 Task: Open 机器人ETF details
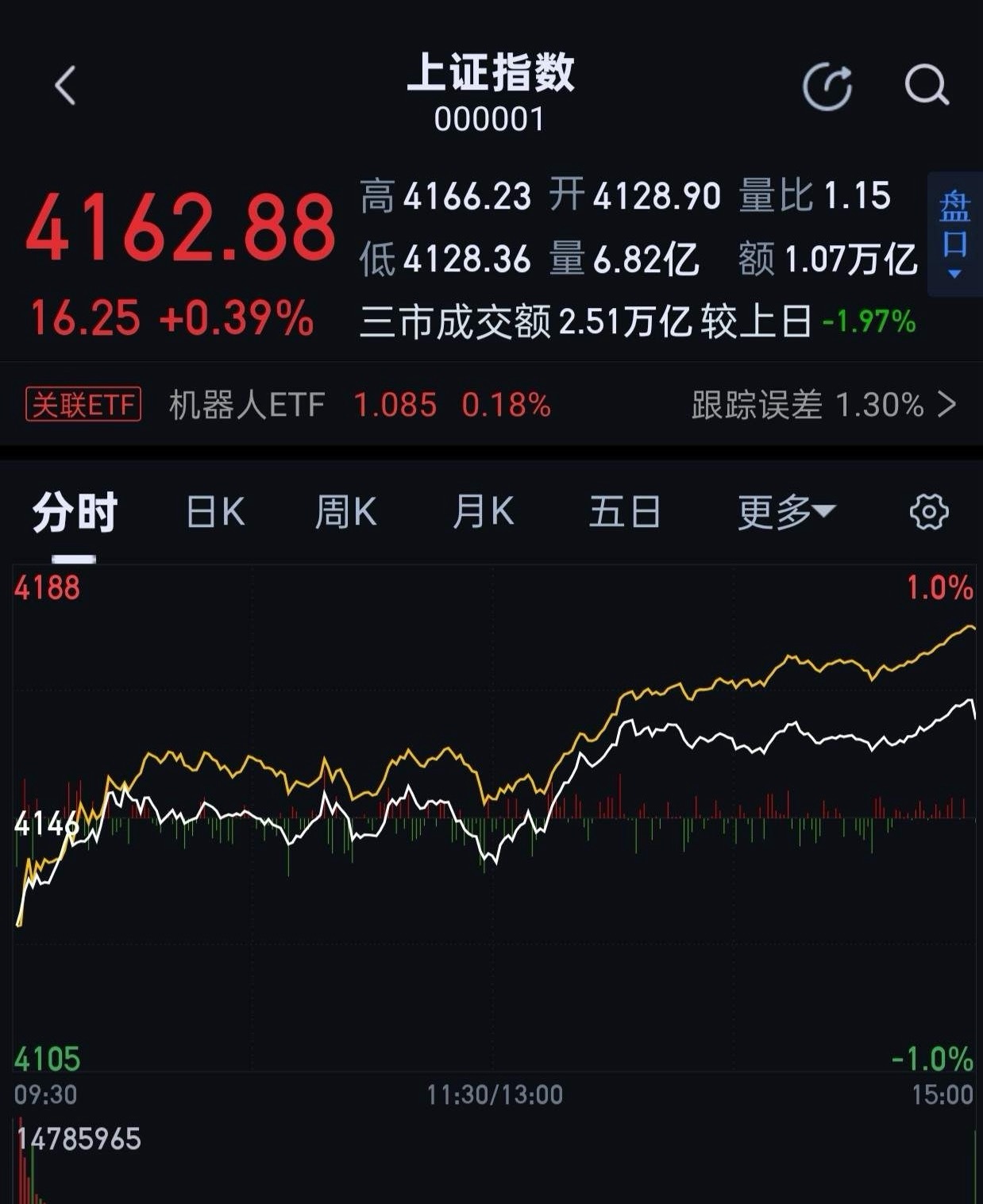(x=245, y=403)
